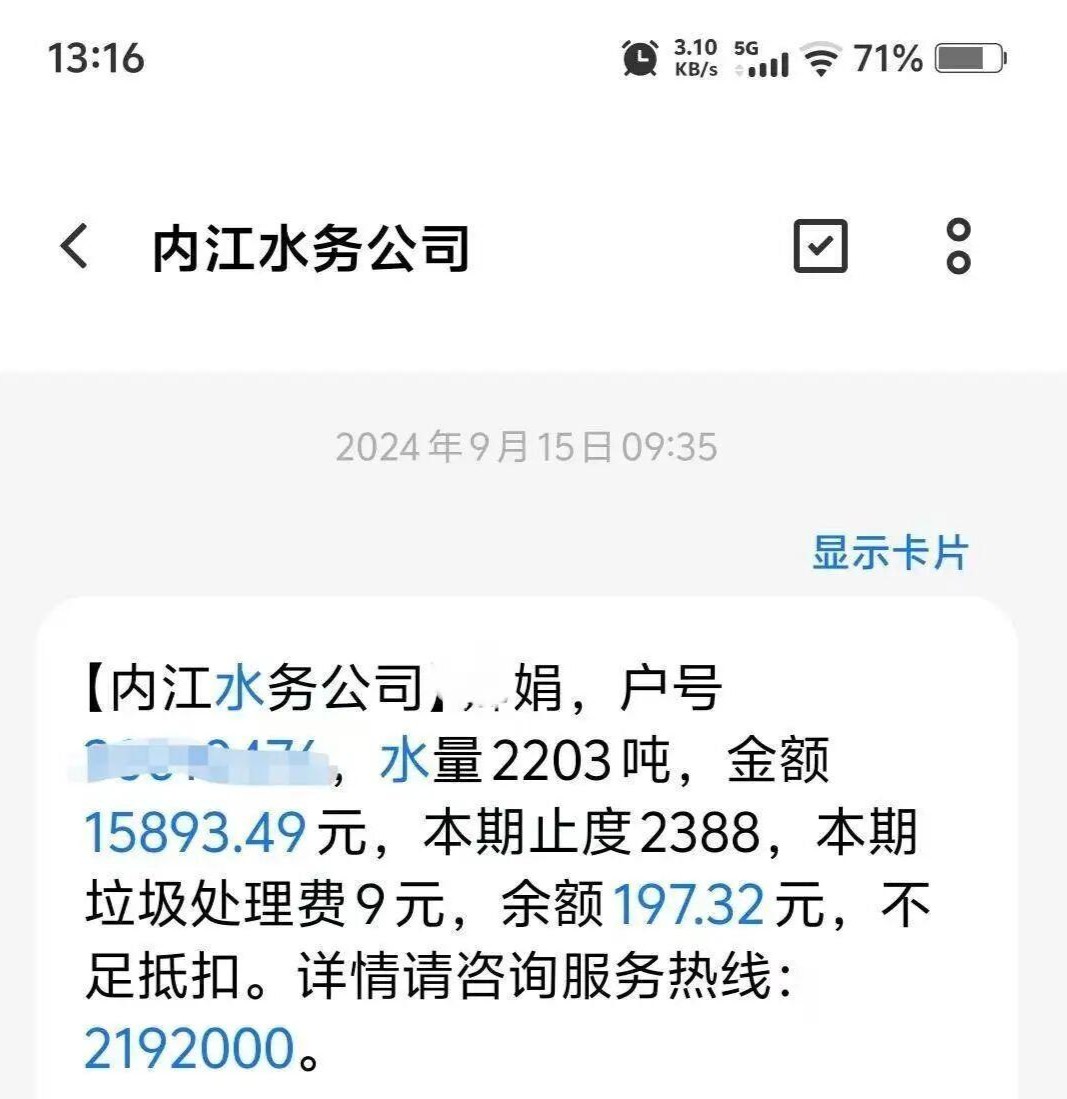Tap the multi-select checkmark icon

[820, 246]
